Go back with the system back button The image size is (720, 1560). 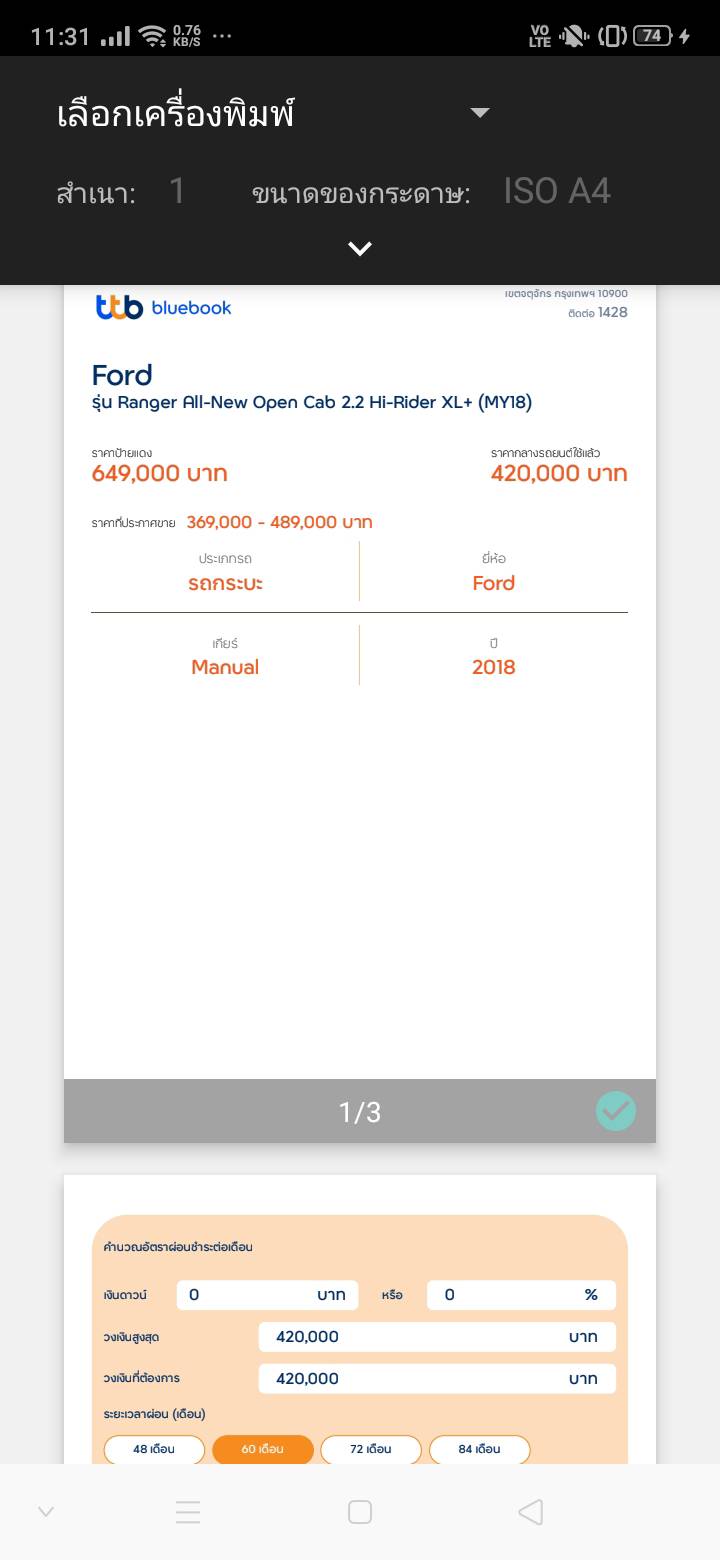click(531, 1512)
